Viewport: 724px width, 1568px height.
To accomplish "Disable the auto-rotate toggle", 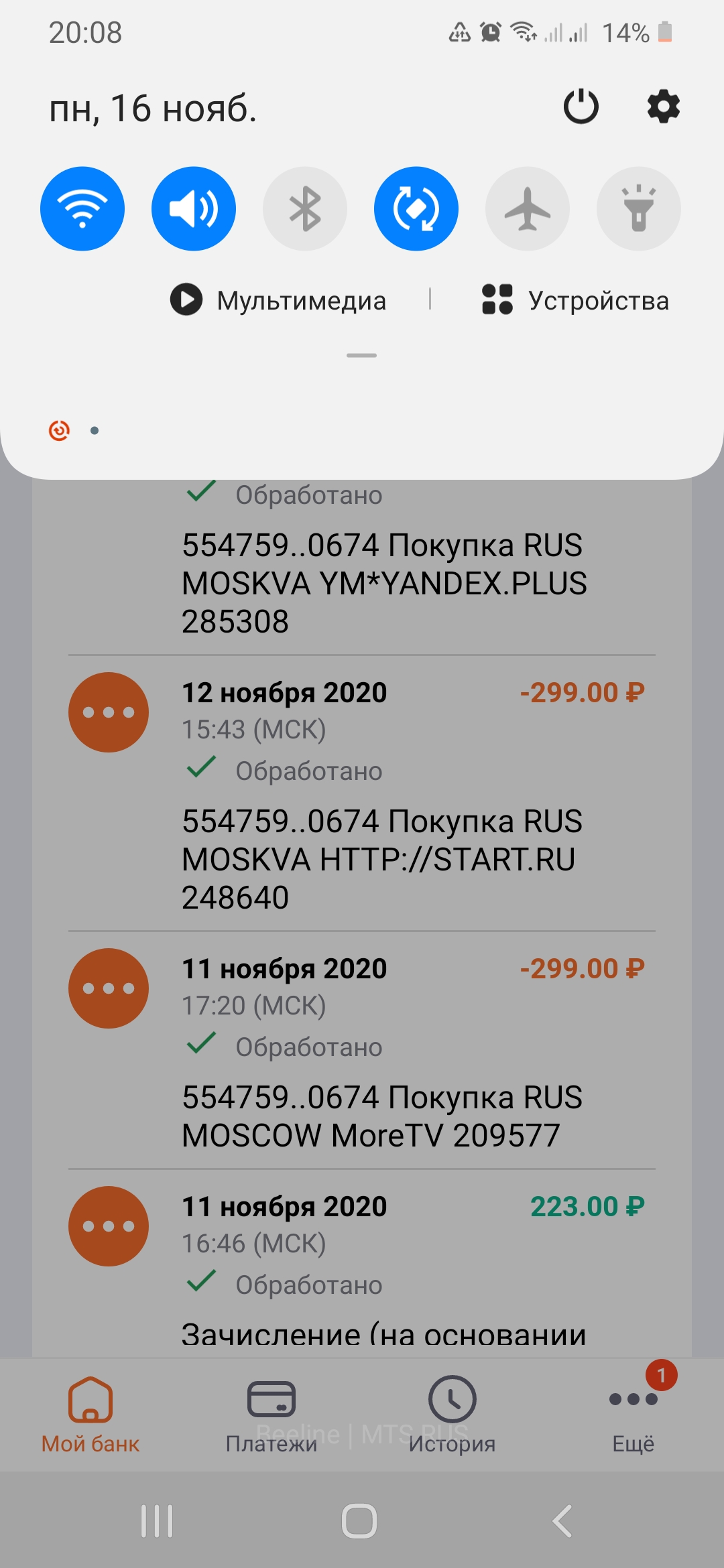I will [x=416, y=208].
